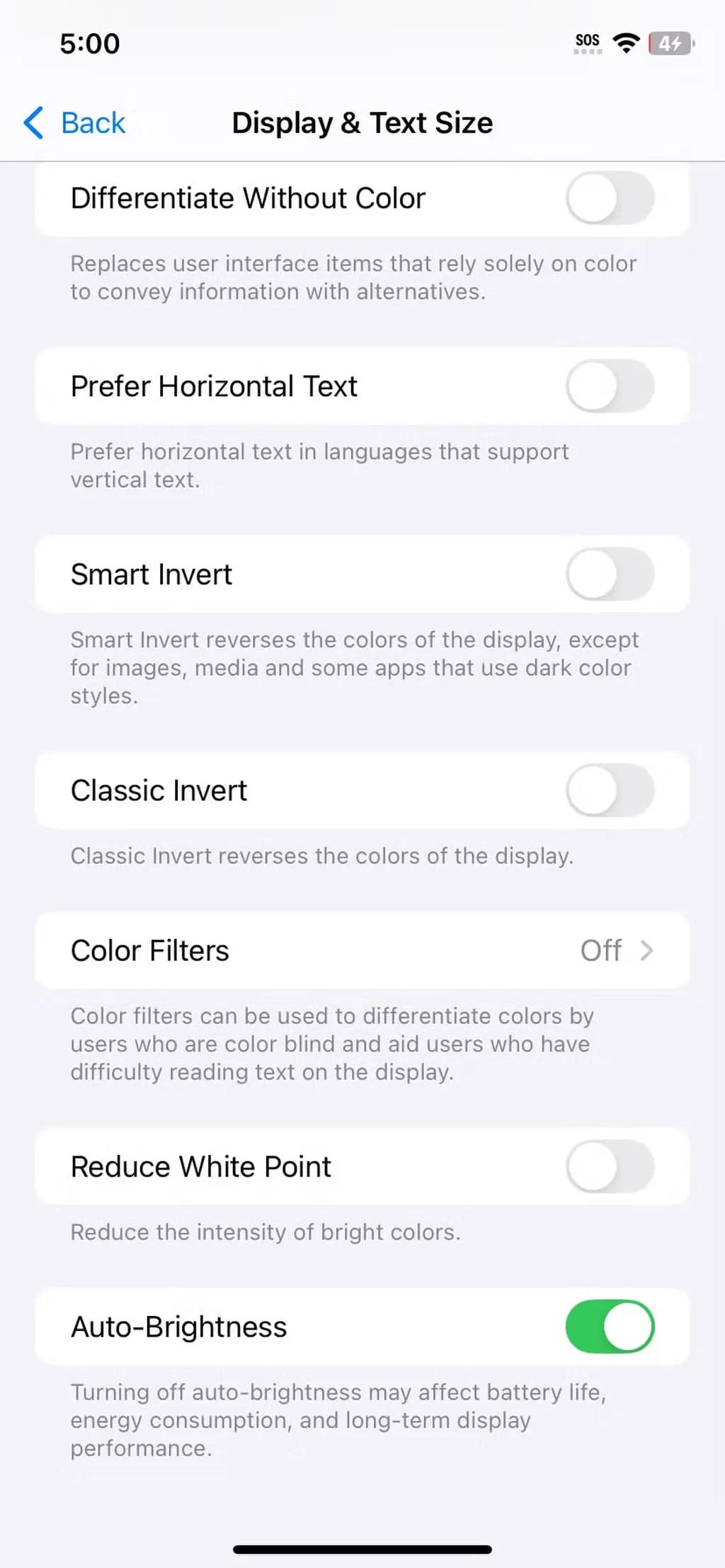This screenshot has height=1568, width=725.
Task: Switch on Classic Invert
Action: click(610, 790)
